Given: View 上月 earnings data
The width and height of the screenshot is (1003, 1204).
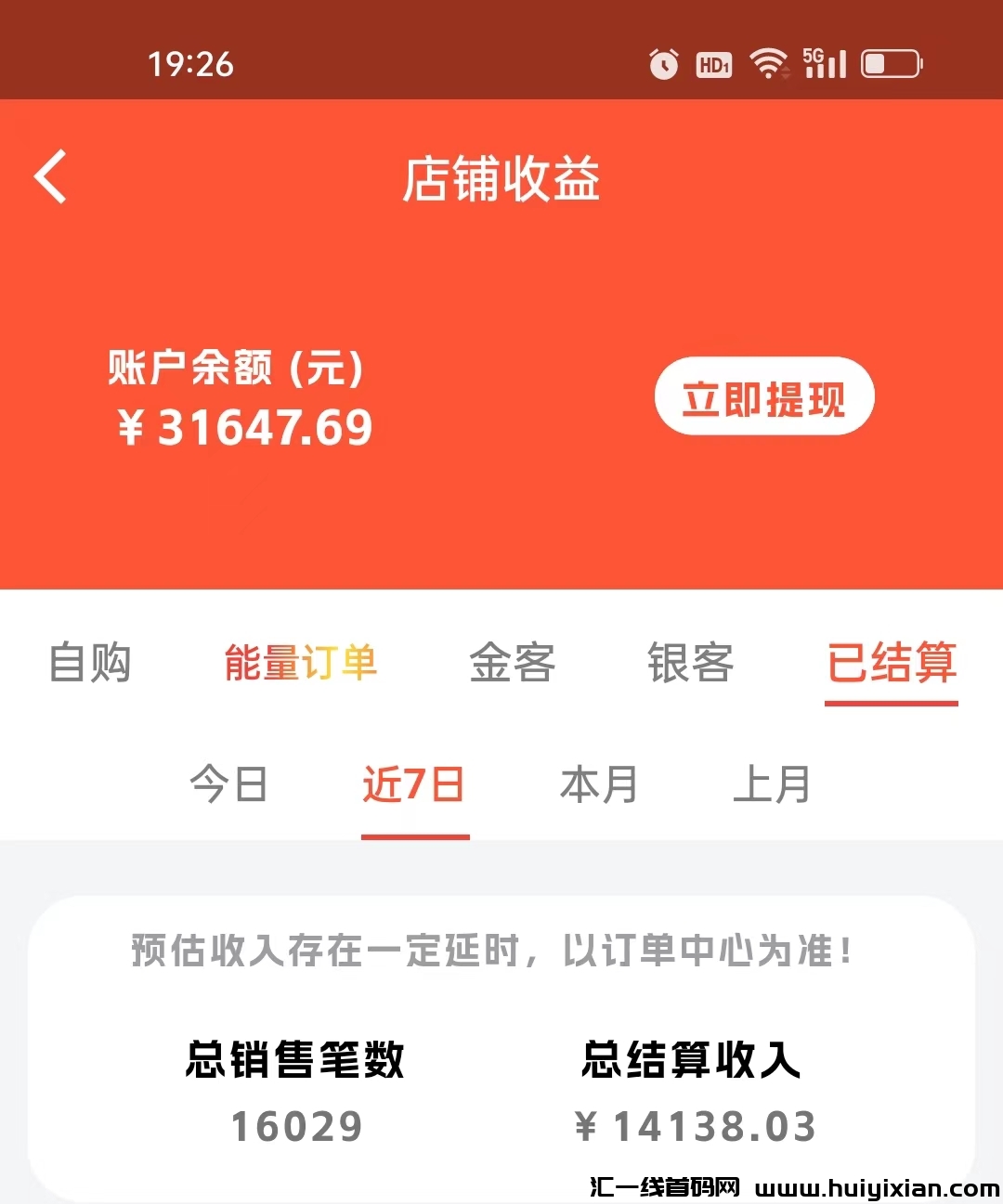Looking at the screenshot, I should coord(773,784).
